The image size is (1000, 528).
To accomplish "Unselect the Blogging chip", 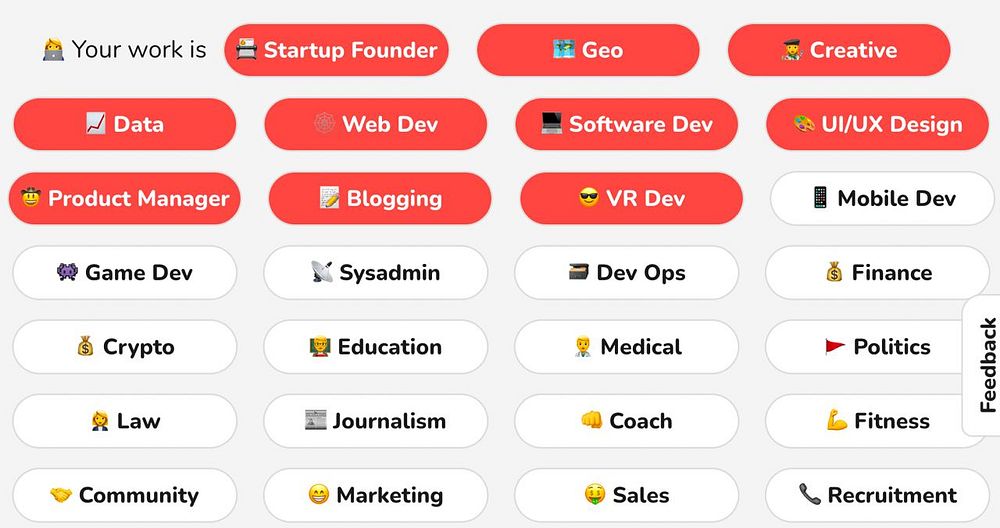I will [x=380, y=198].
